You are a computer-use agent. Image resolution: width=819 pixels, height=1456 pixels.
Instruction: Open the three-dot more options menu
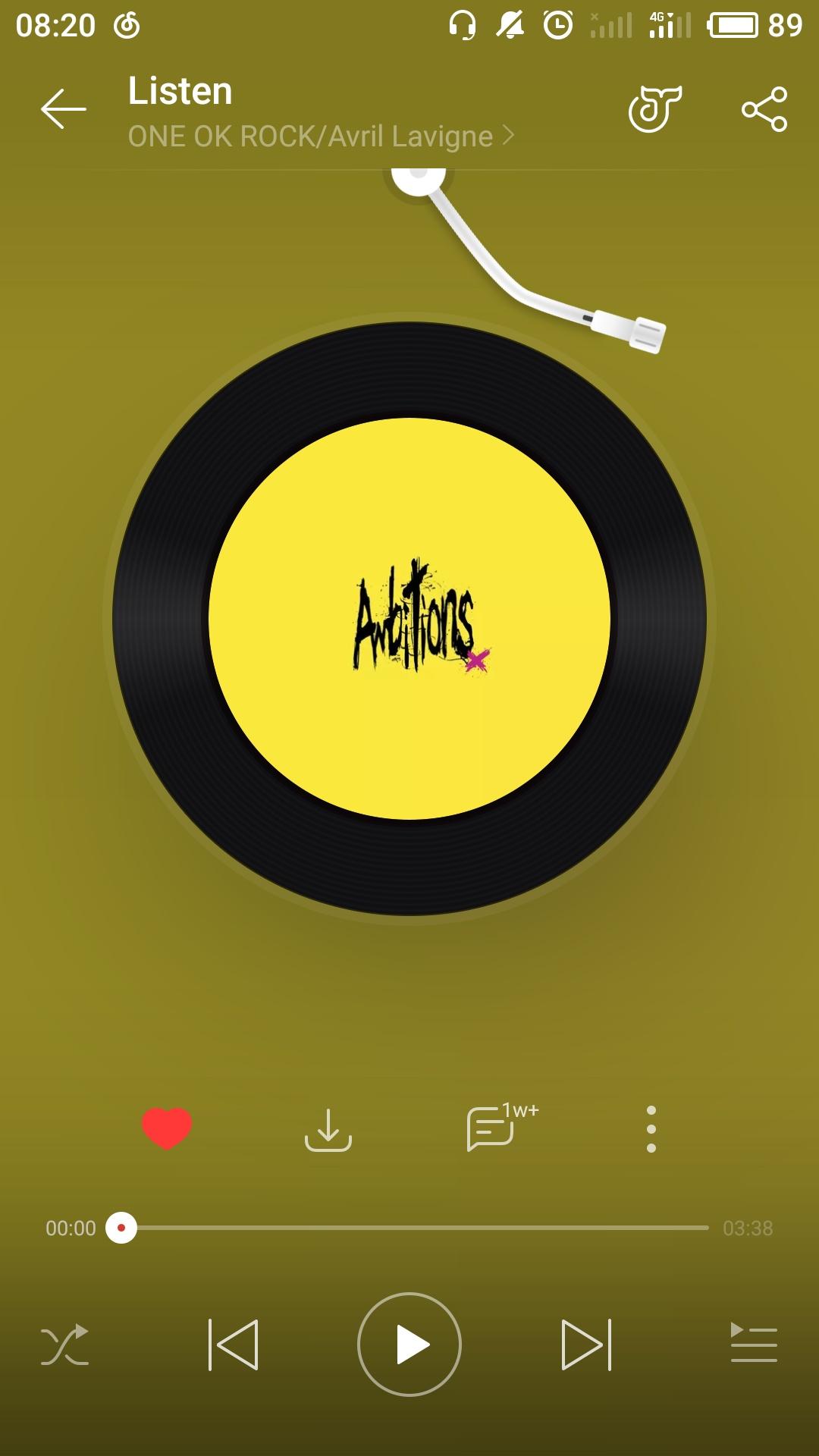[x=651, y=1129]
